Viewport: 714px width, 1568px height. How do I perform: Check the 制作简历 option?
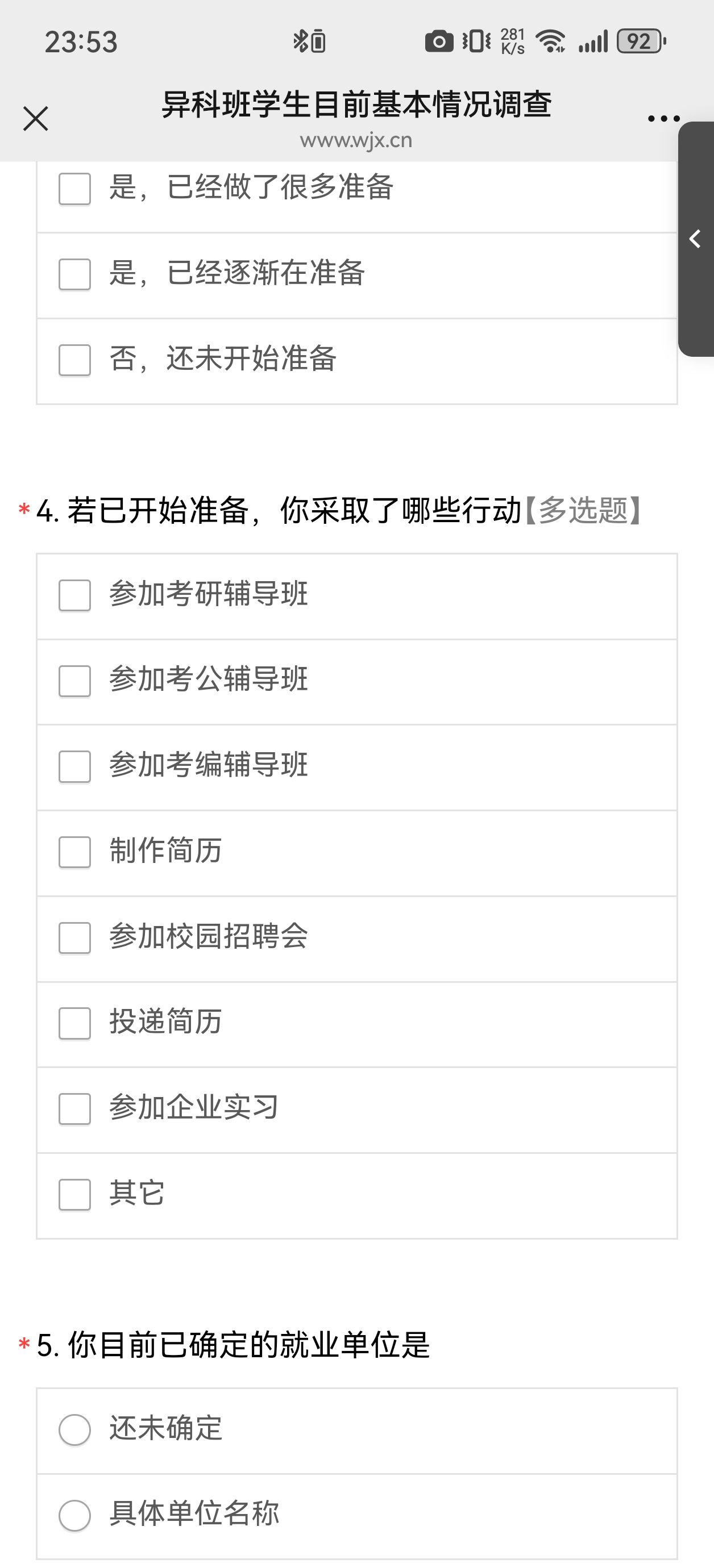pyautogui.click(x=74, y=852)
